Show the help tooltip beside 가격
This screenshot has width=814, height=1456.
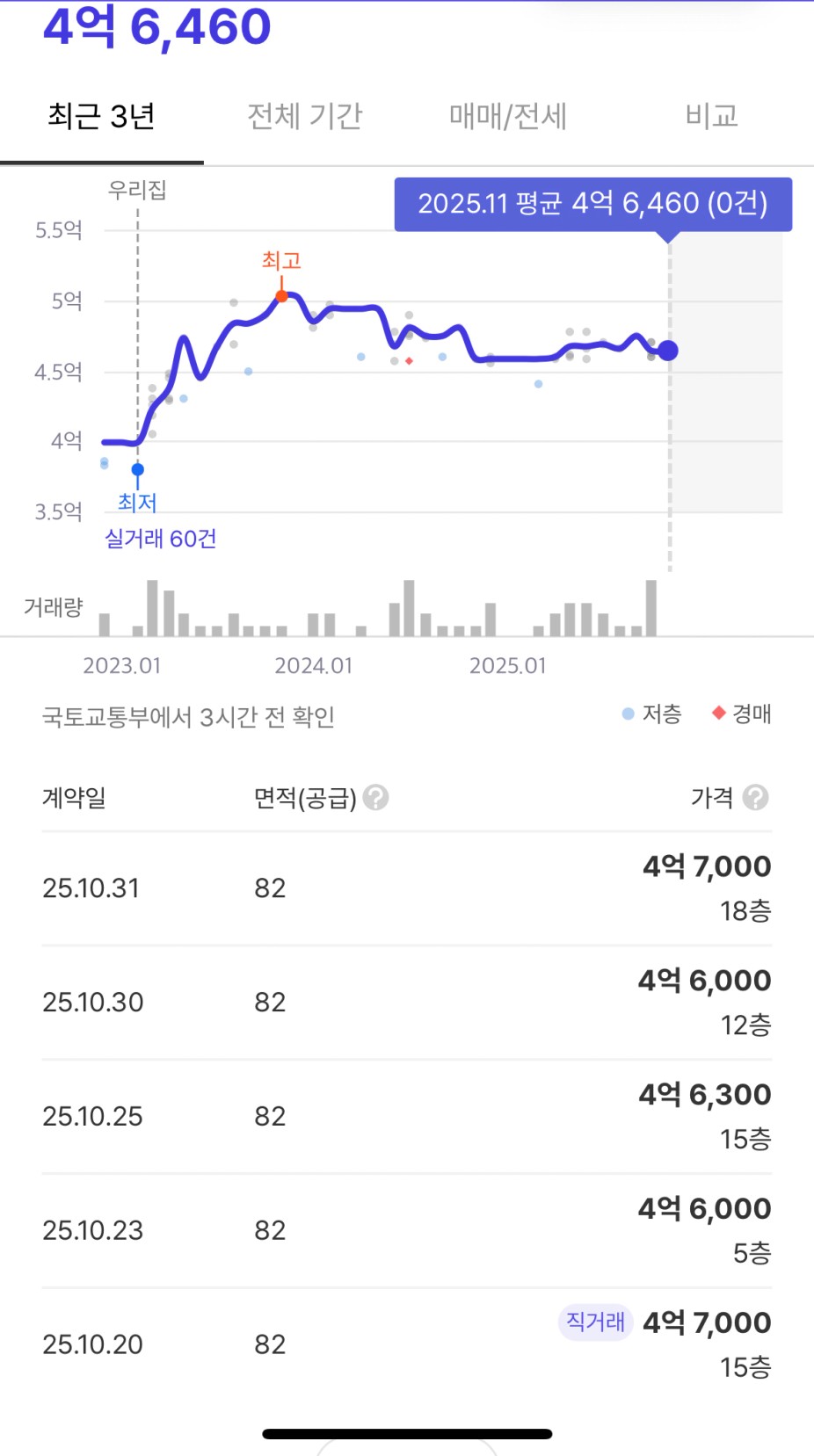[x=755, y=798]
